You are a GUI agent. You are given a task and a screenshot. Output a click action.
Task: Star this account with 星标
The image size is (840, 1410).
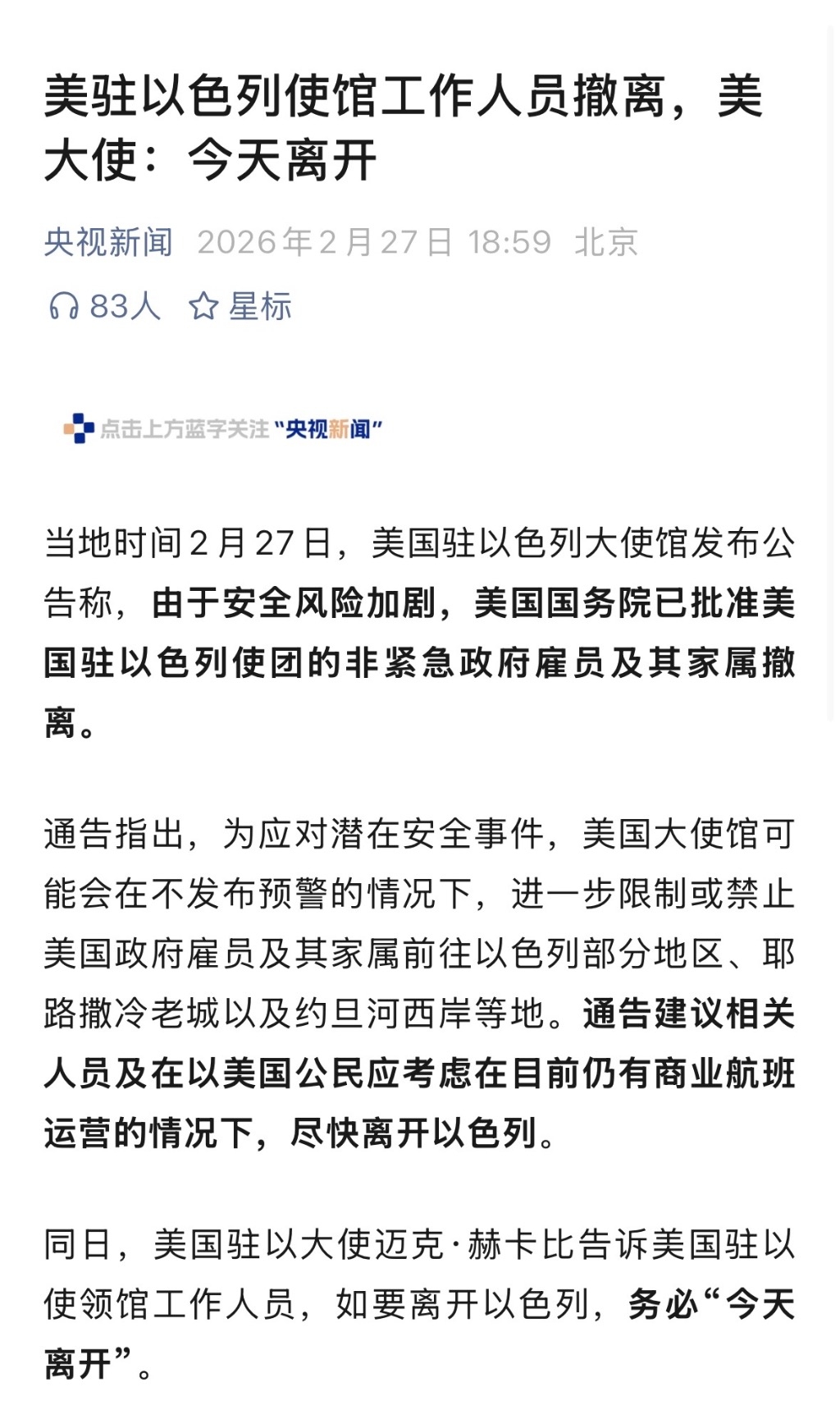tap(240, 307)
